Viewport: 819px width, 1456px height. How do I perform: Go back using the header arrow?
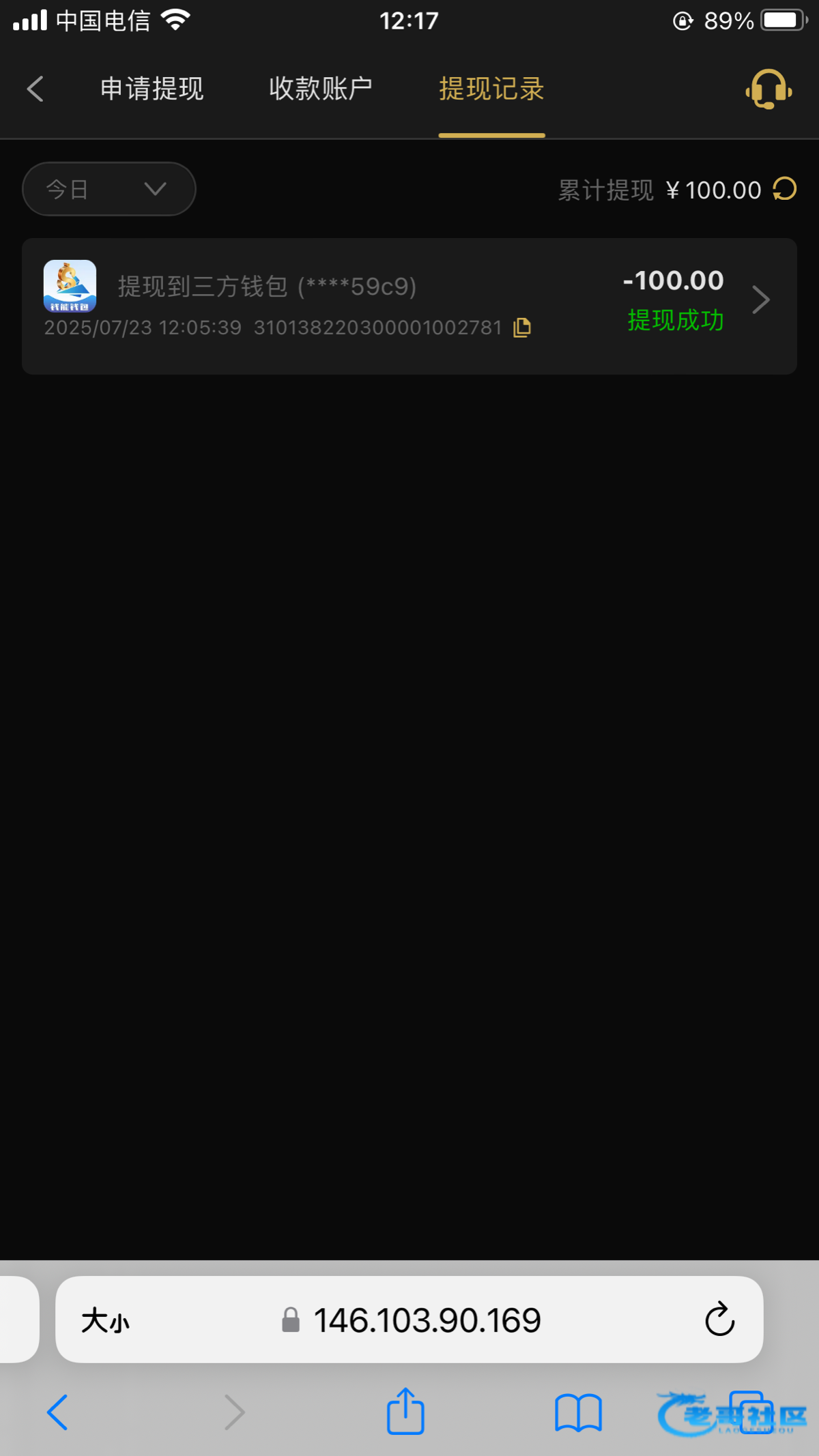pos(35,89)
